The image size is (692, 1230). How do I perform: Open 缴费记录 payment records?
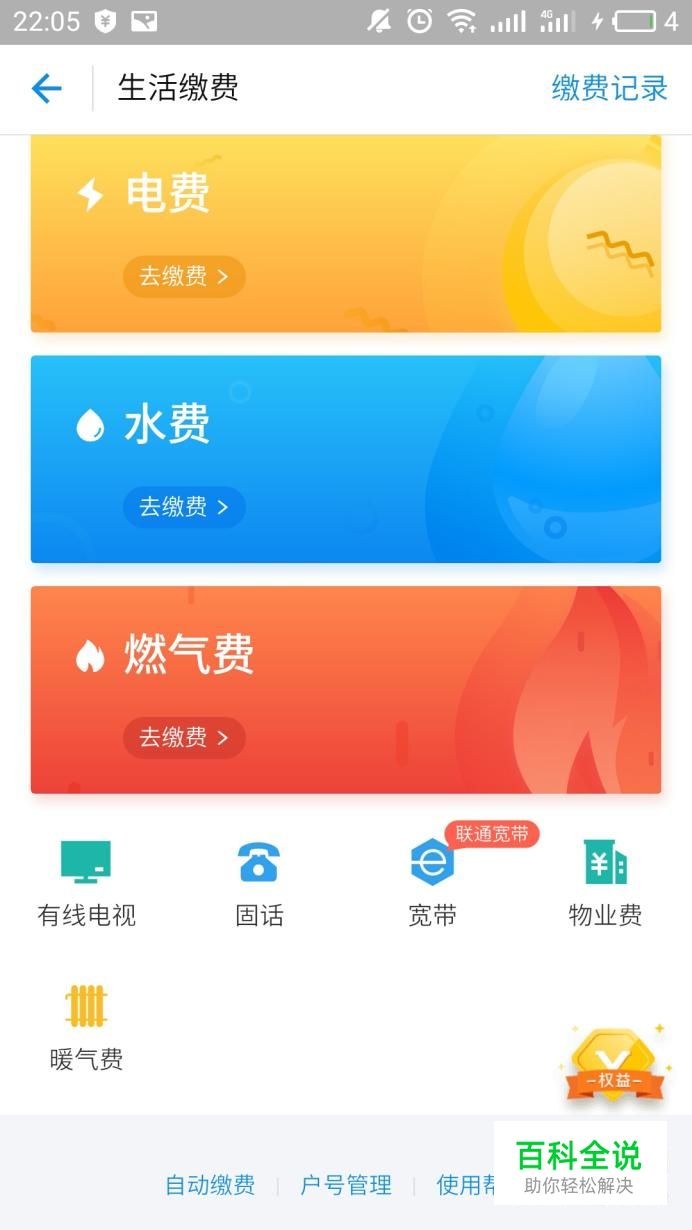[x=609, y=88]
